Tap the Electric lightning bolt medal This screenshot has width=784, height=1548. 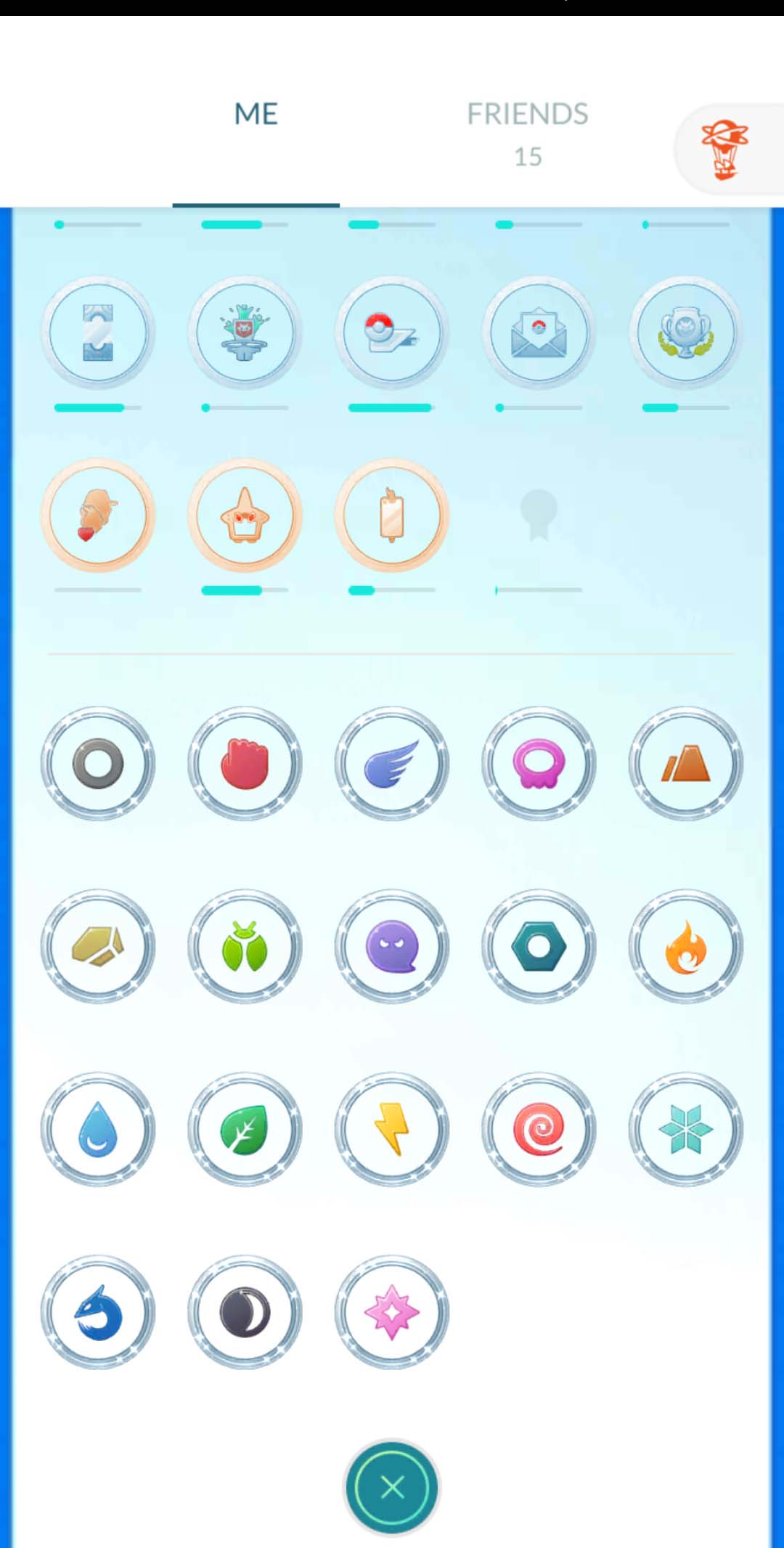(x=392, y=1130)
